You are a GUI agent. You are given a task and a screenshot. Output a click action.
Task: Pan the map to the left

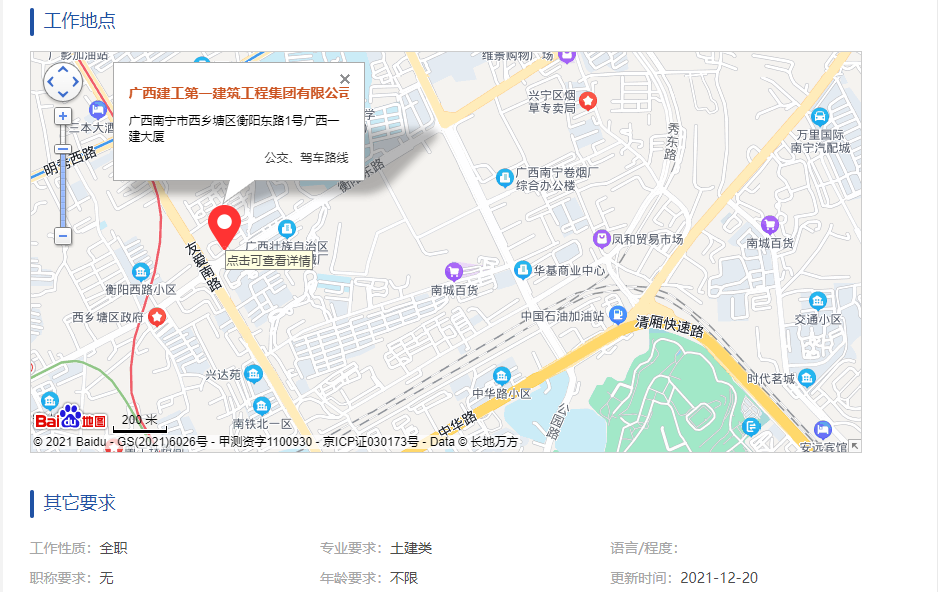[50, 81]
